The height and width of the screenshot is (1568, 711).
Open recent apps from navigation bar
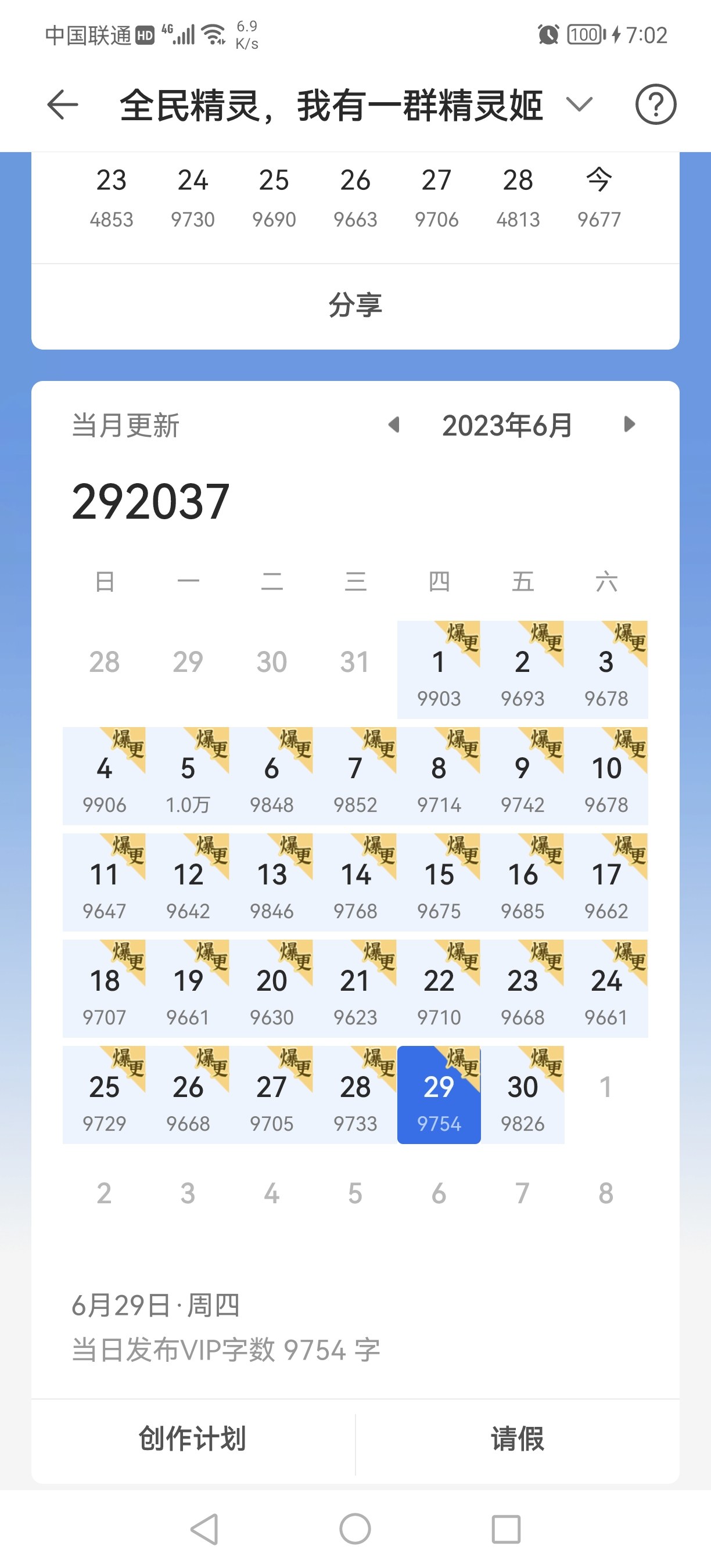coord(506,1529)
